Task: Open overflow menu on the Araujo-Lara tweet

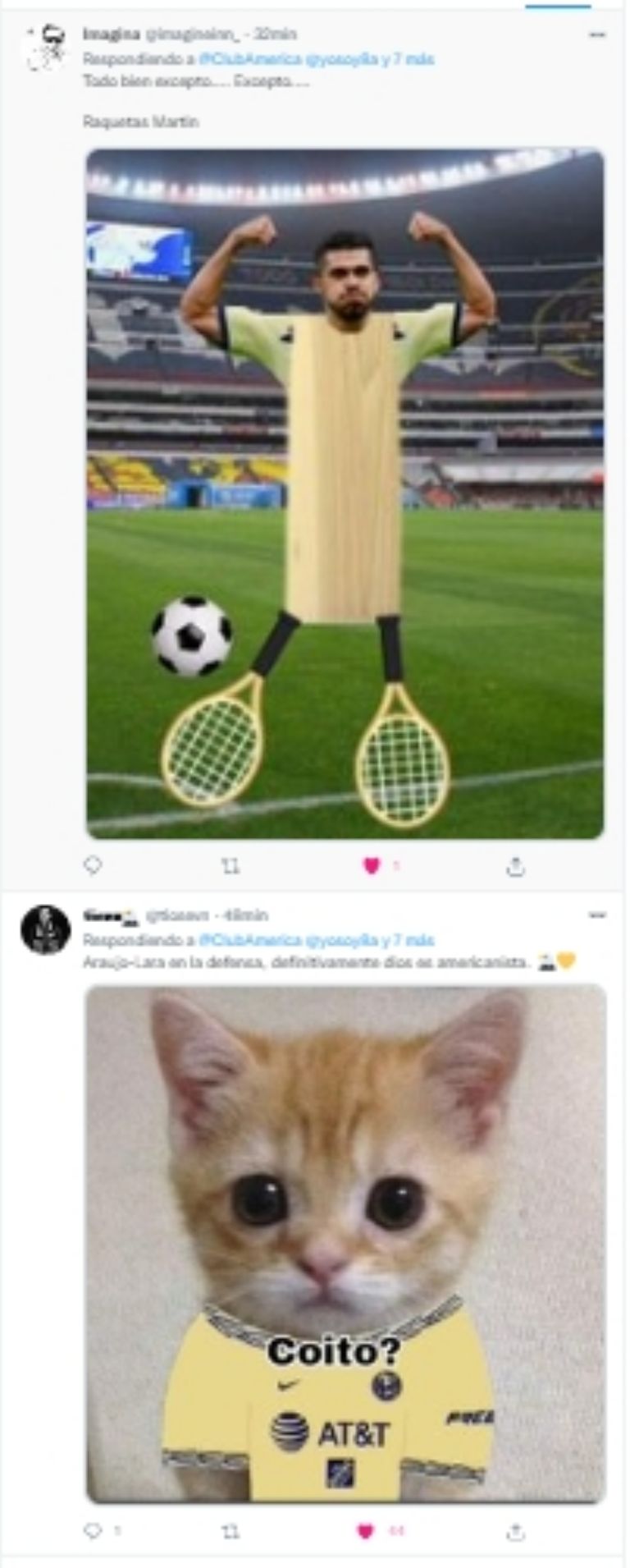Action: [597, 915]
